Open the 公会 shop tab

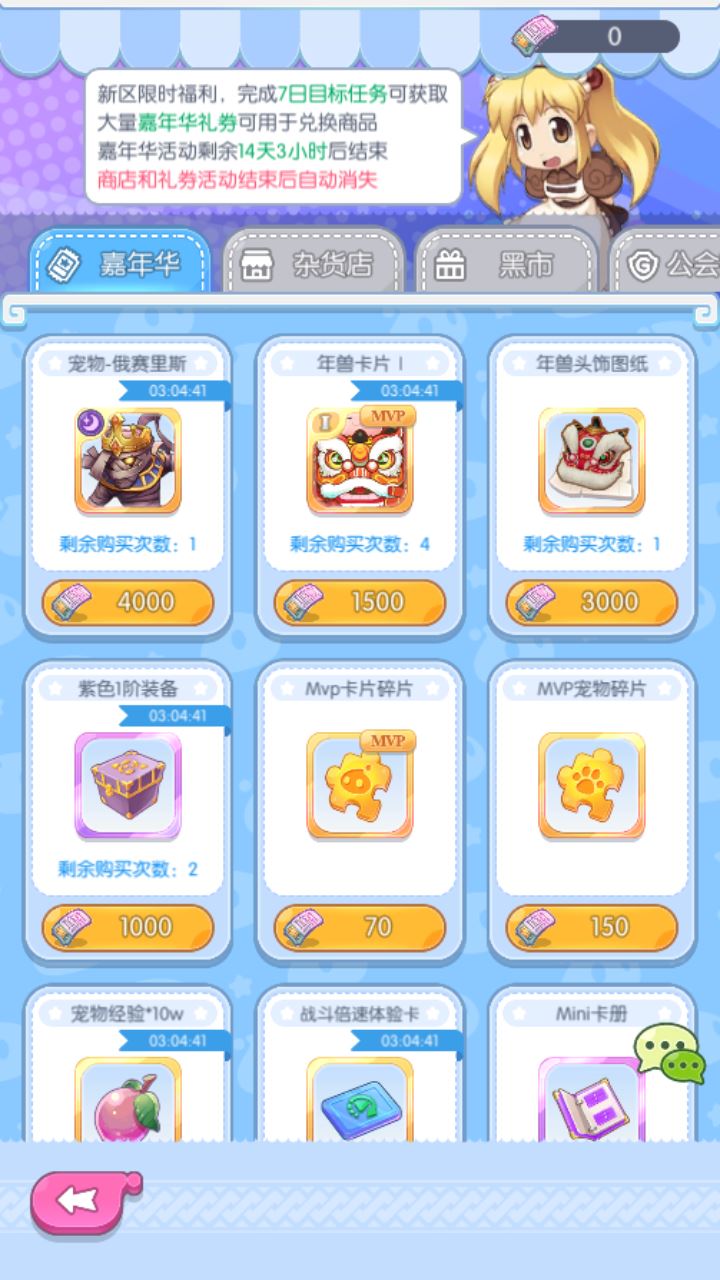670,263
